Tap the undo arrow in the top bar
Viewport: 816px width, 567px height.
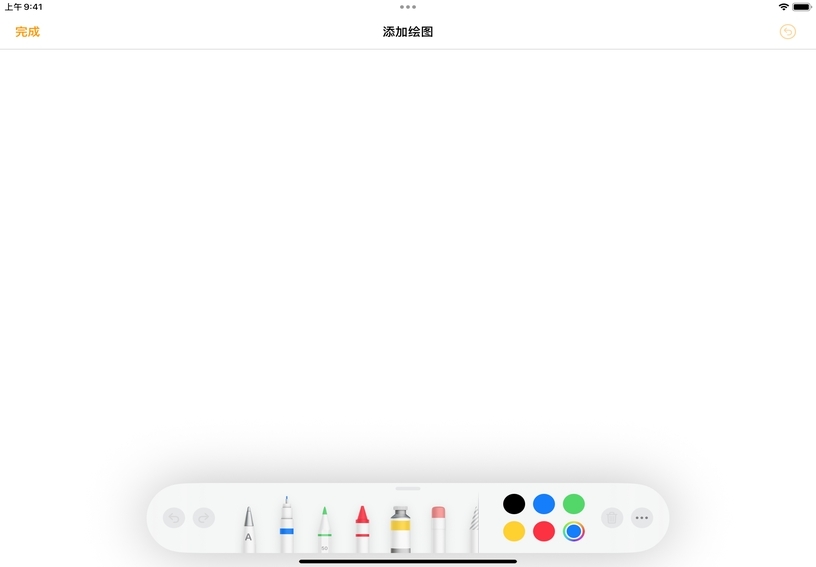click(x=788, y=32)
